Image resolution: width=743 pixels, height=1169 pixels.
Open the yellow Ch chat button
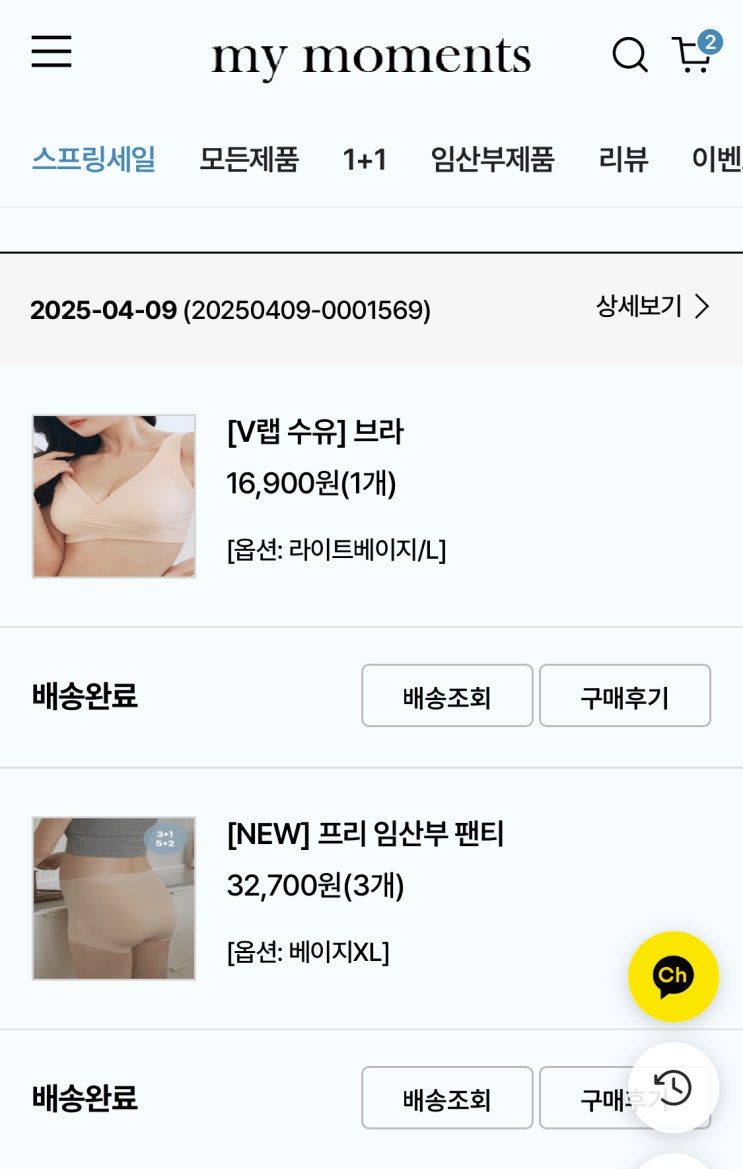(673, 976)
